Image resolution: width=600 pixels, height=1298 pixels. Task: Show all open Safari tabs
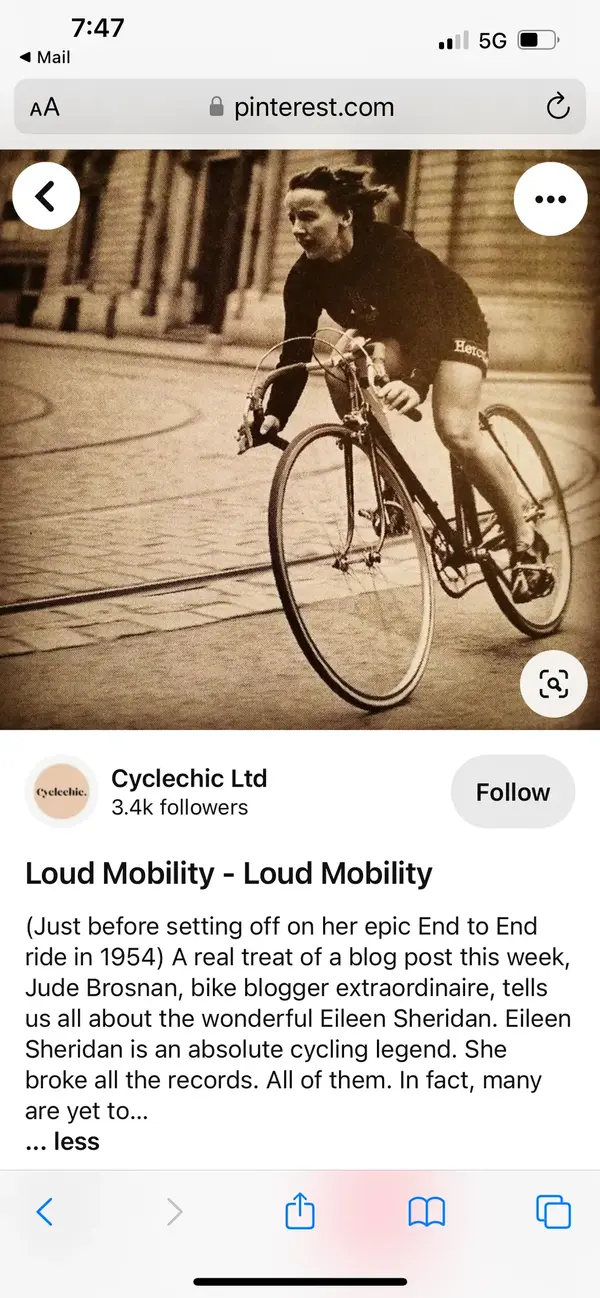[x=553, y=1213]
